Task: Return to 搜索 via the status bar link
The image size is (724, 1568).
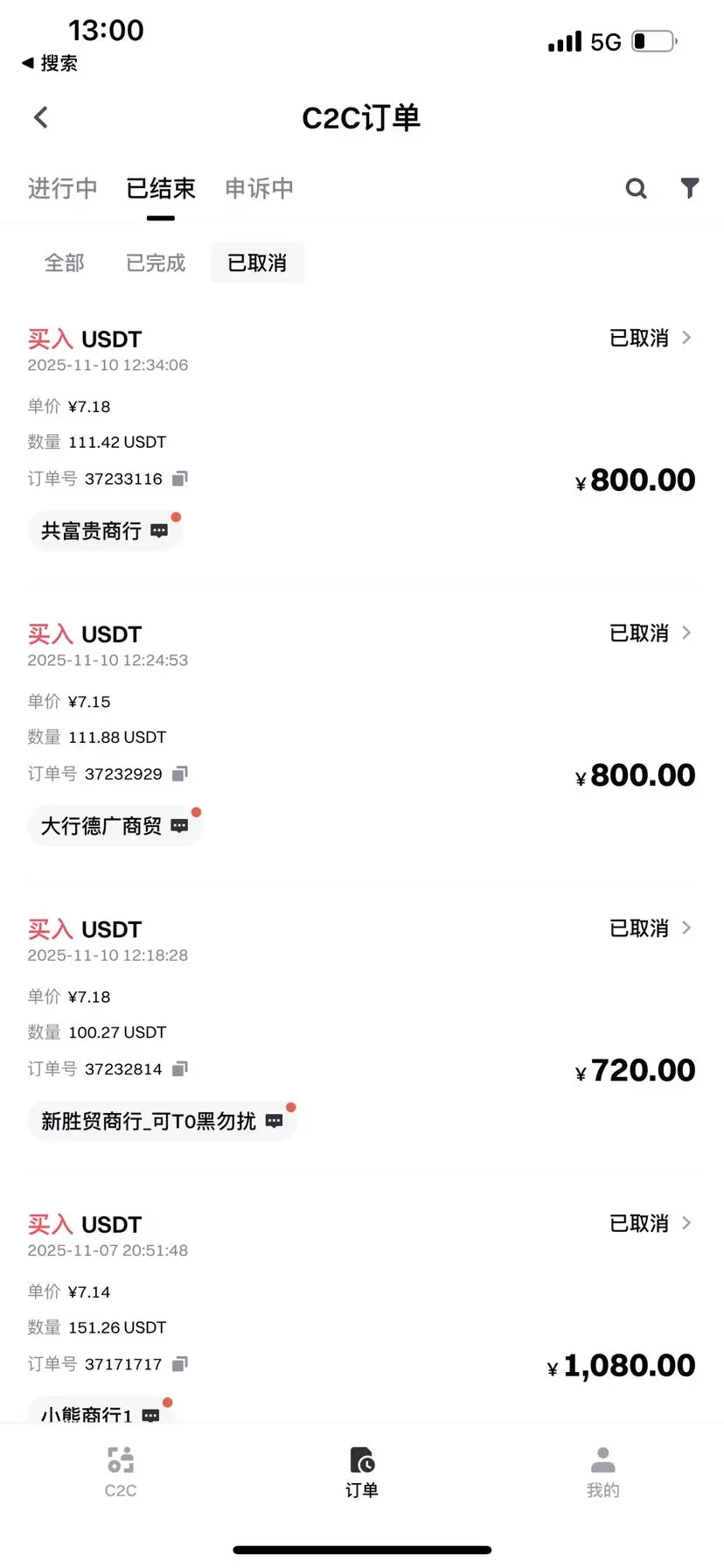Action: (x=50, y=63)
